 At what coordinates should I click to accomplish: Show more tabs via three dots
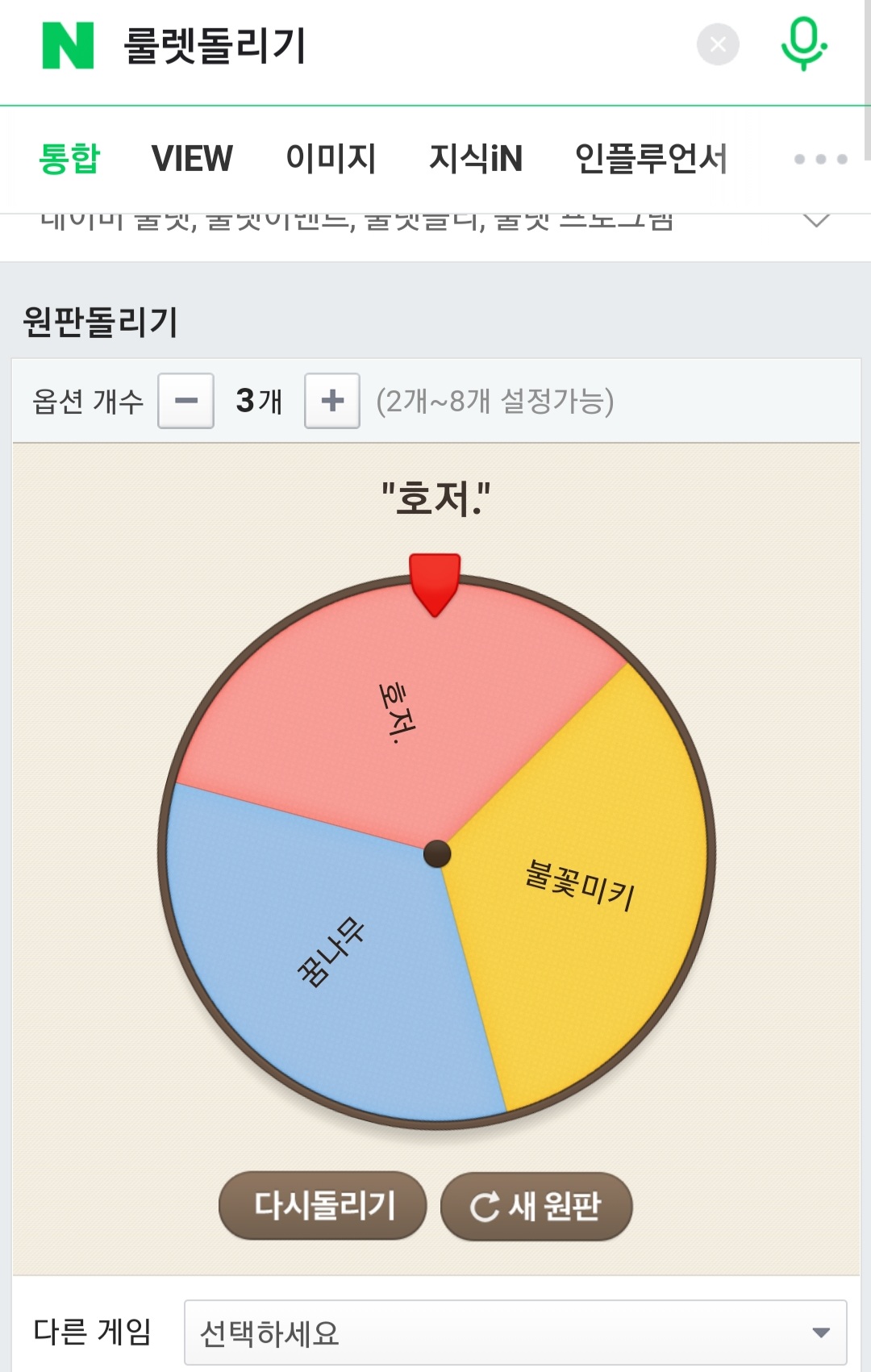point(820,159)
